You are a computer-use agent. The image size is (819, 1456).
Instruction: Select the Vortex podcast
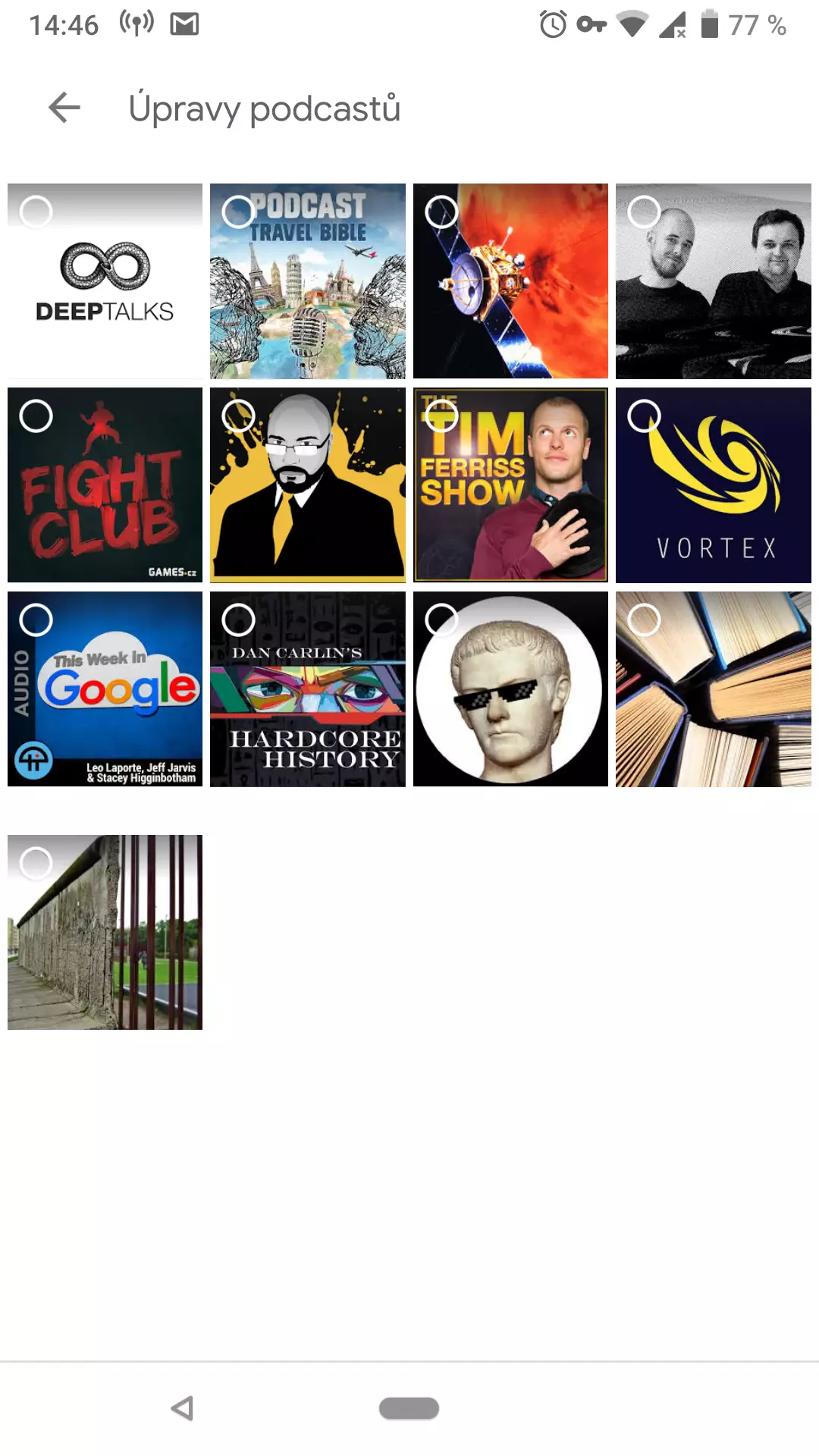[x=714, y=485]
